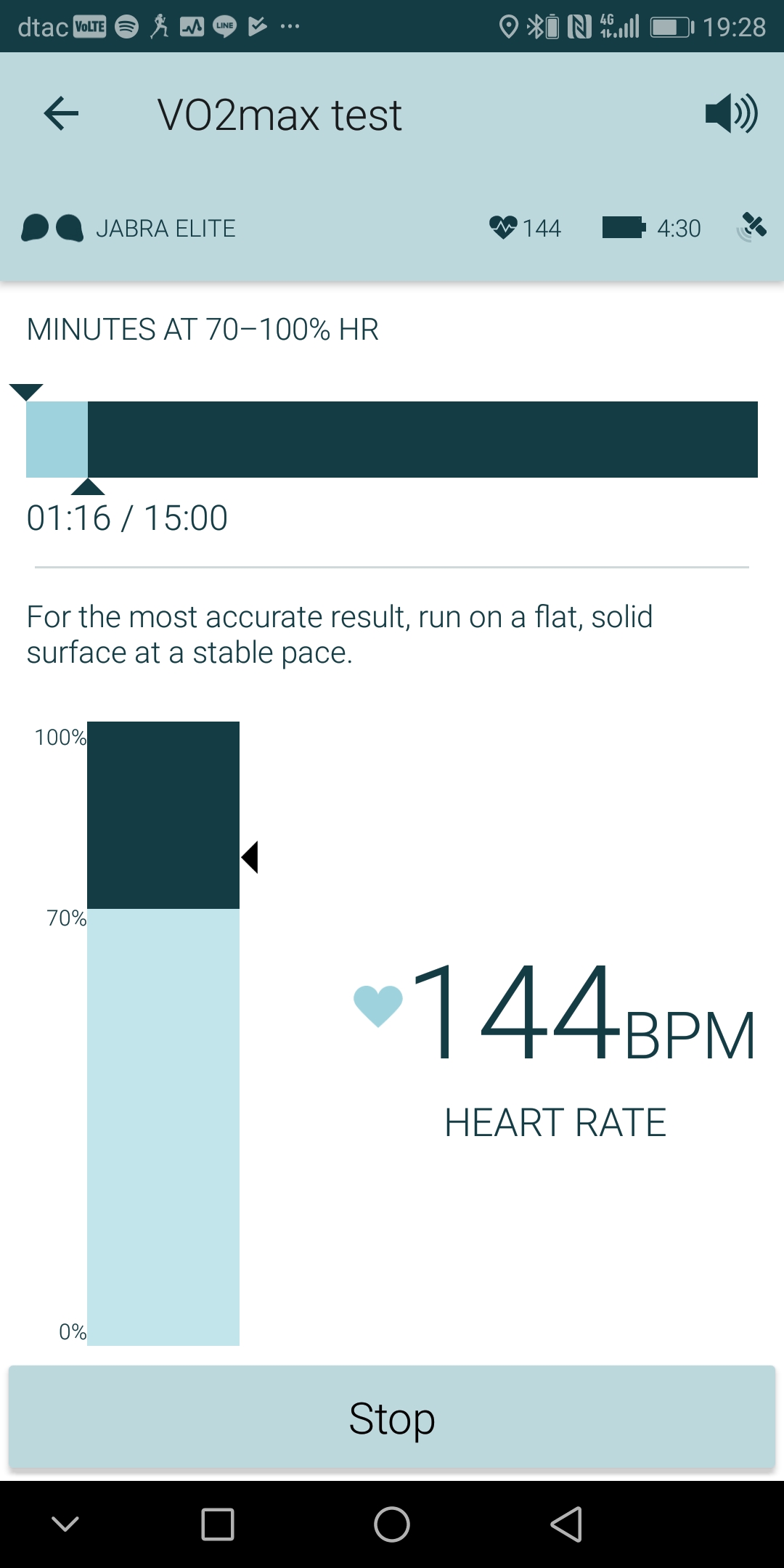Tap the JABRA ELITE device status
784x1568 pixels.
point(129,228)
